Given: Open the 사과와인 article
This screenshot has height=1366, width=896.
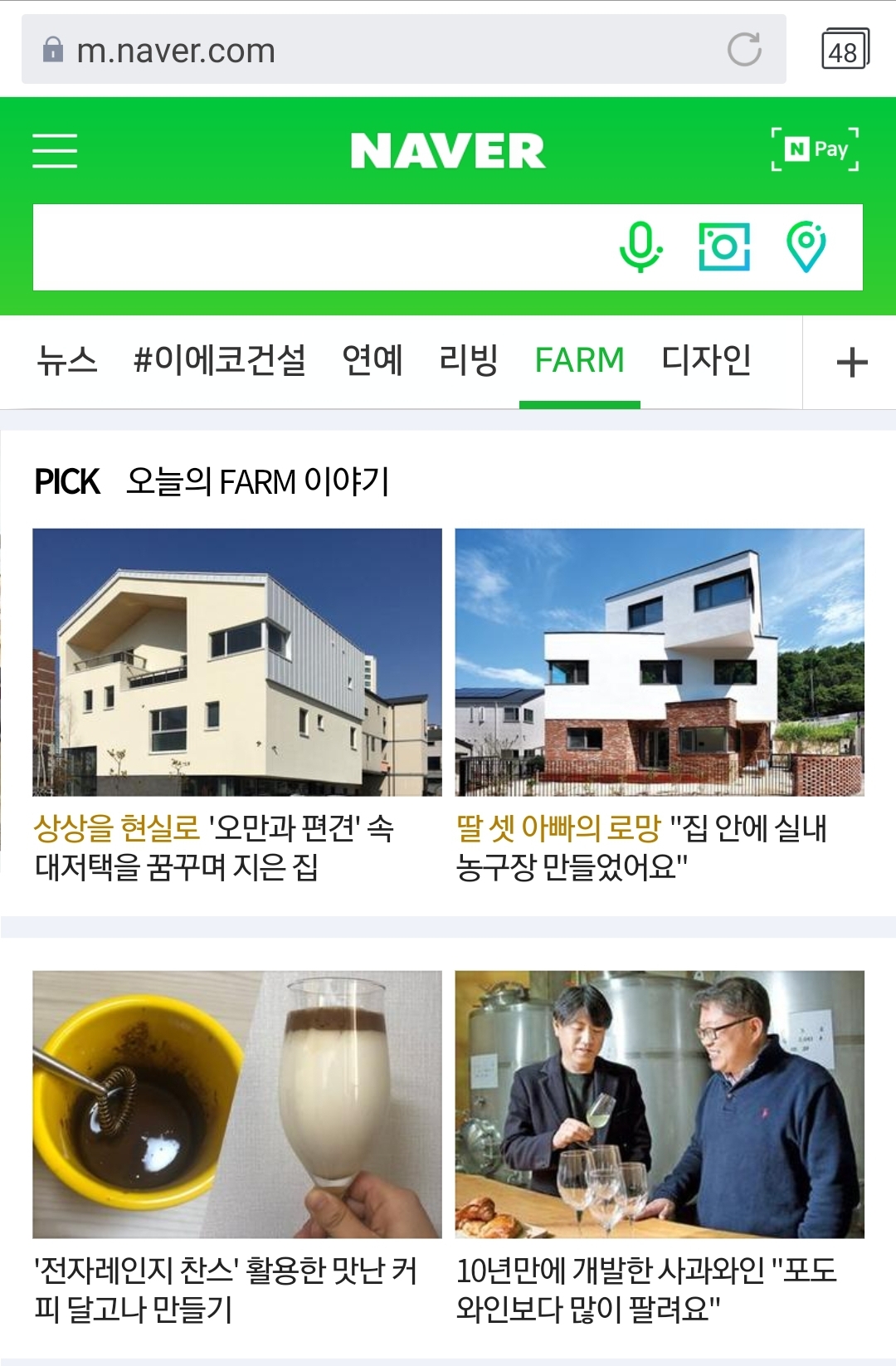Looking at the screenshot, I should 660,1145.
